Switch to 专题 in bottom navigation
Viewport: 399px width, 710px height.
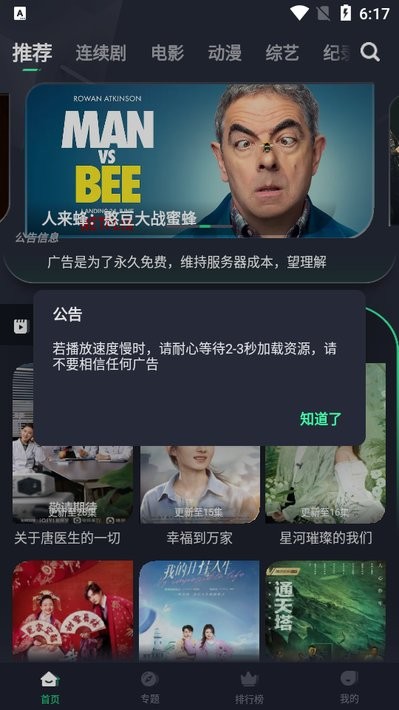coord(149,687)
